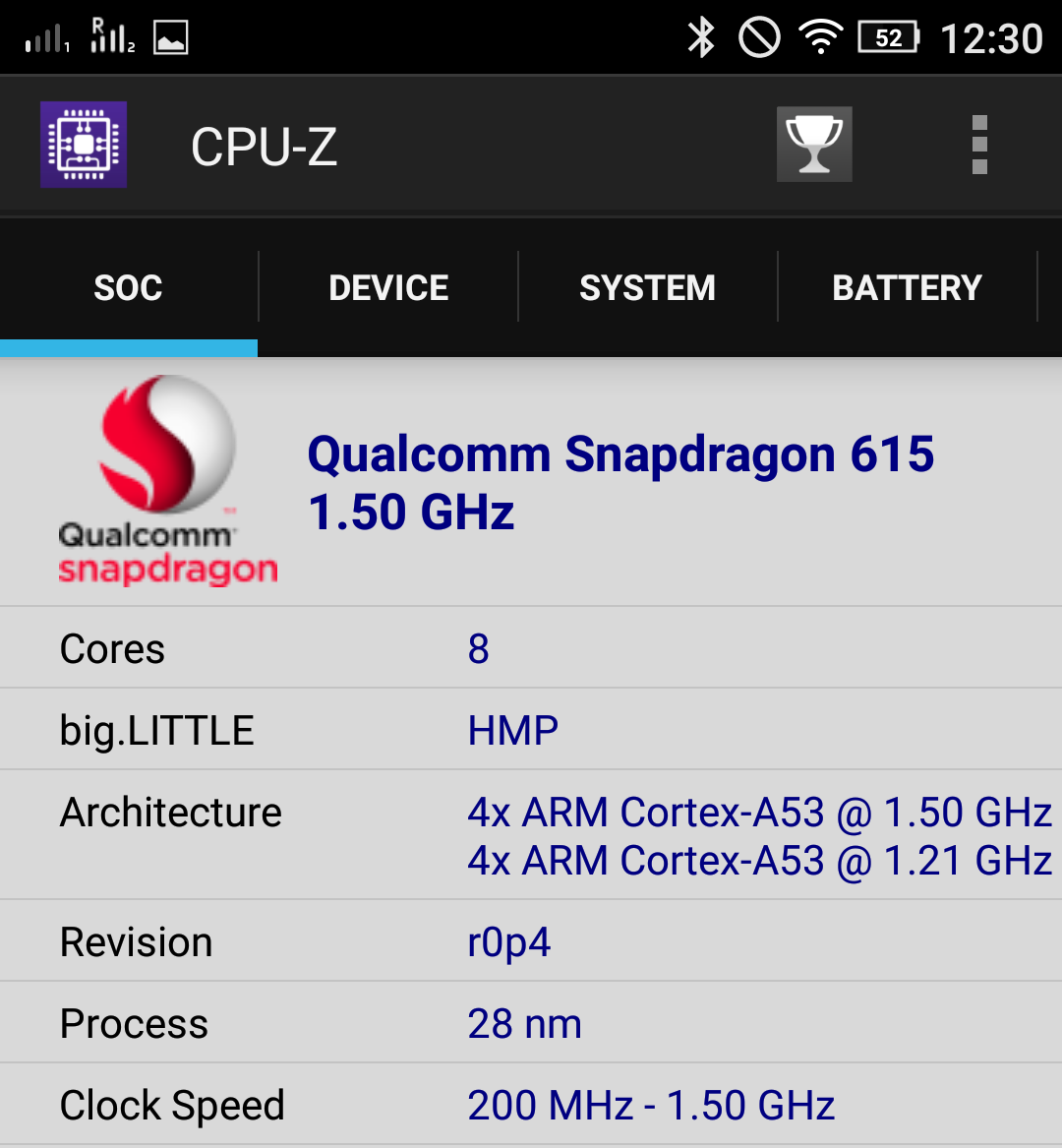This screenshot has height=1148, width=1062.
Task: Open the trophy icon in the app bar
Action: click(x=814, y=145)
